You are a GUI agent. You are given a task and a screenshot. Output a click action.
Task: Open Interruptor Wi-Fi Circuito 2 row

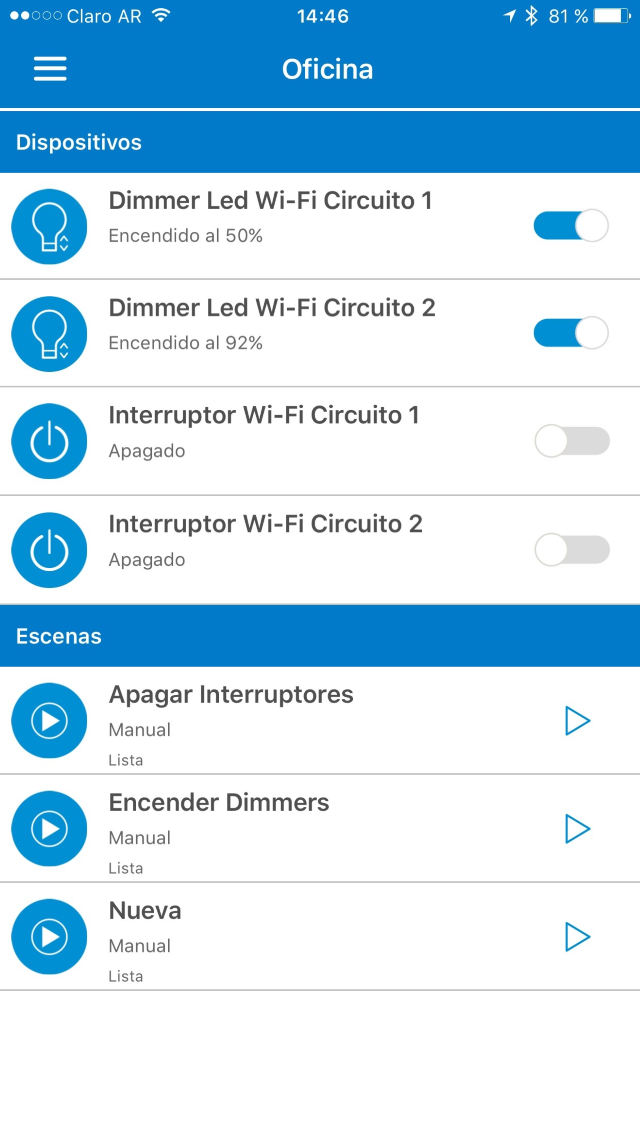[320, 550]
